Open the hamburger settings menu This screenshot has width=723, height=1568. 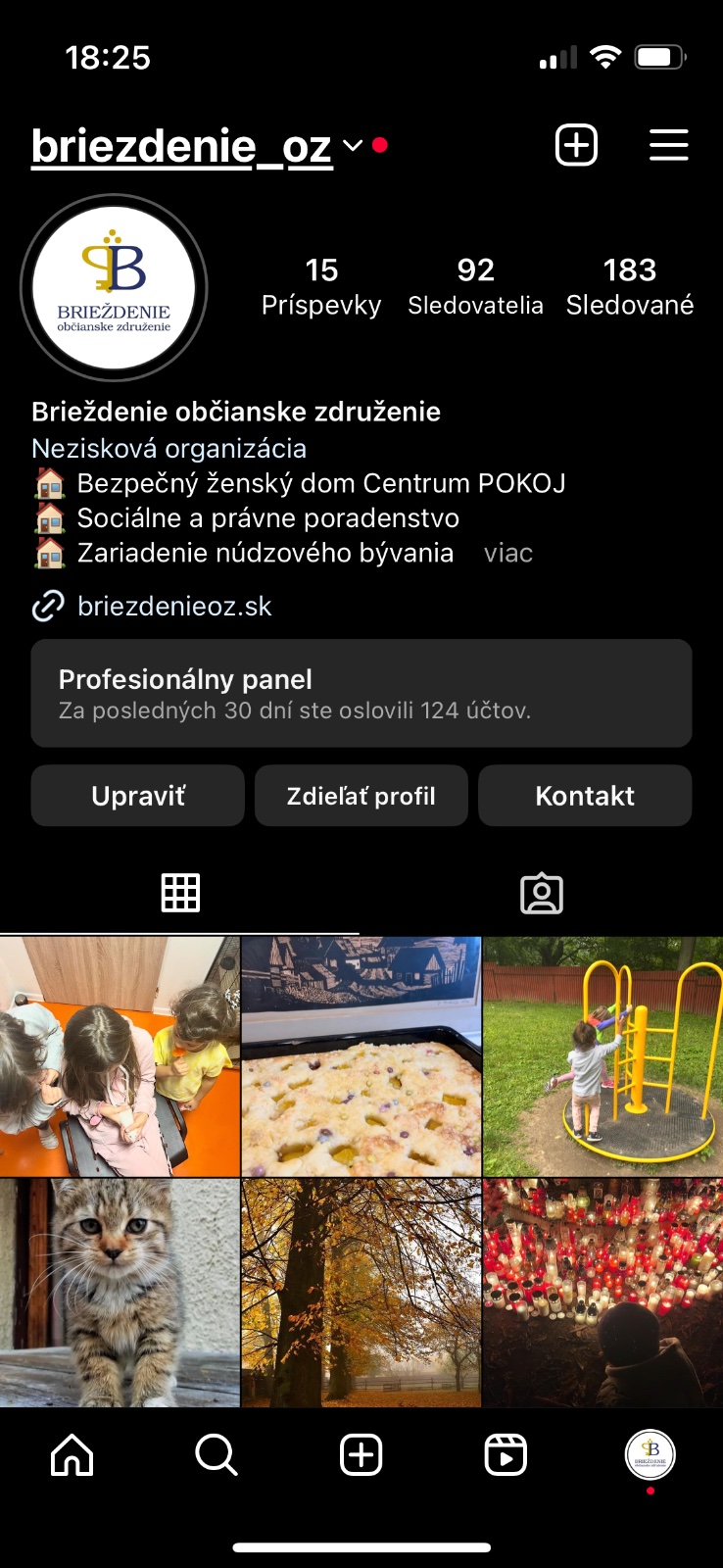pyautogui.click(x=668, y=146)
